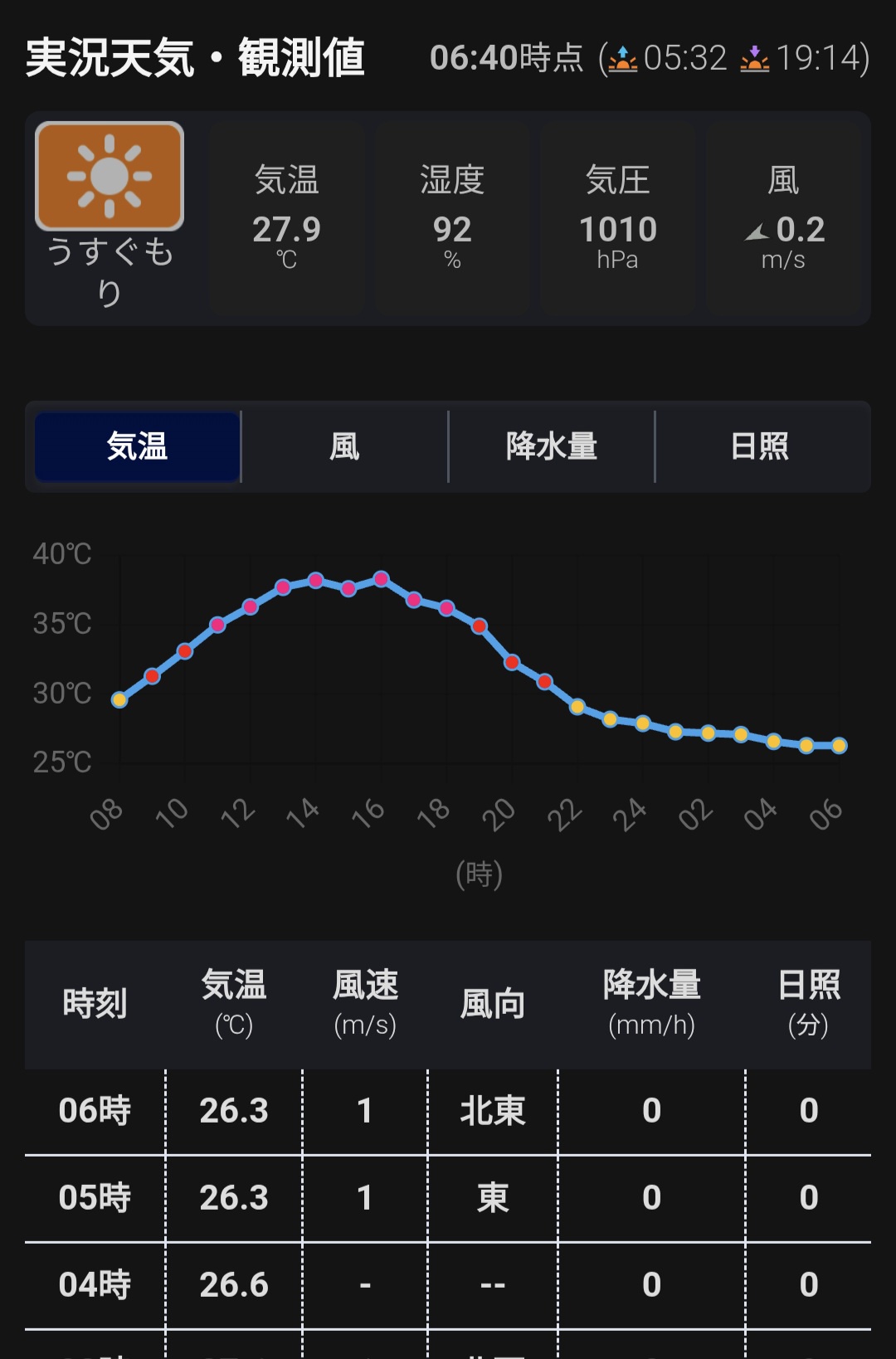Switch to the 日照 sunshine tab

pyautogui.click(x=759, y=446)
